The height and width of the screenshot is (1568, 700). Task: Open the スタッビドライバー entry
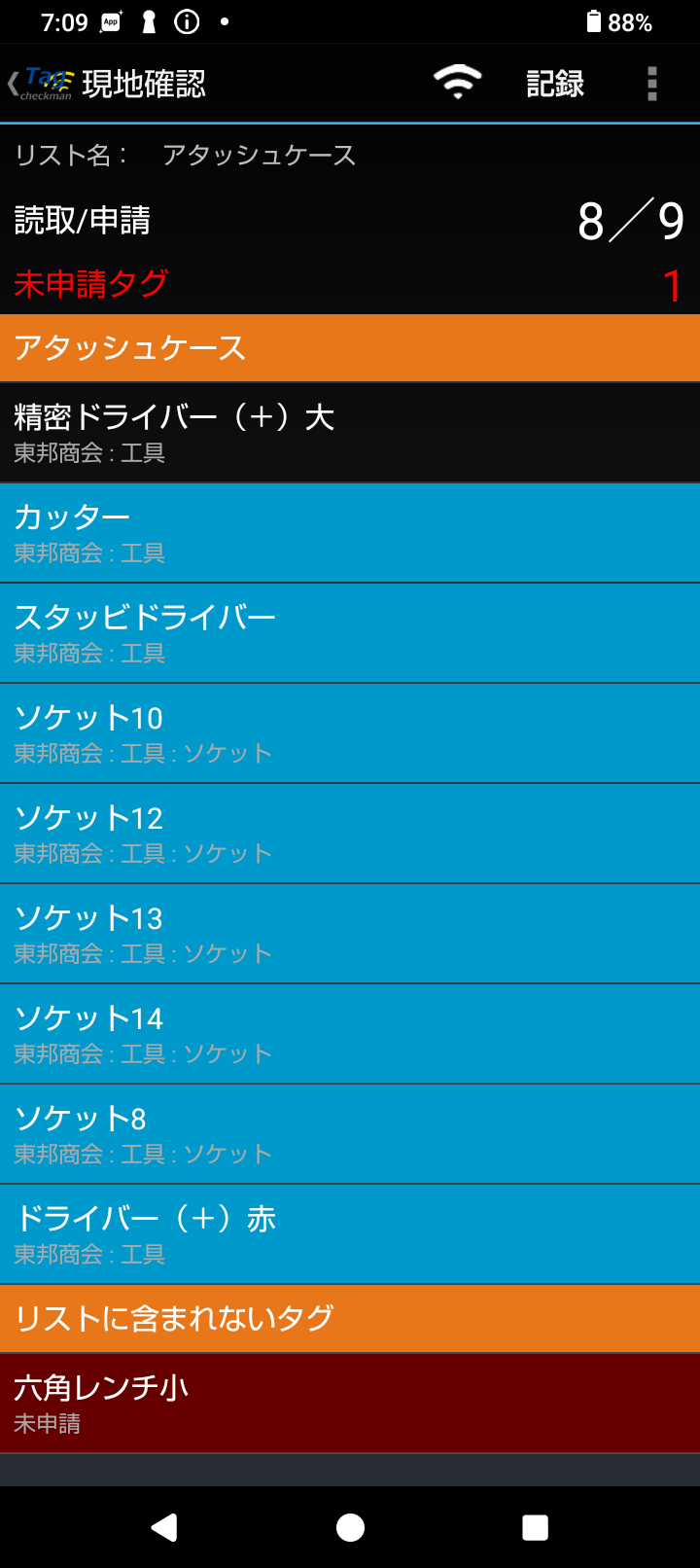click(350, 633)
